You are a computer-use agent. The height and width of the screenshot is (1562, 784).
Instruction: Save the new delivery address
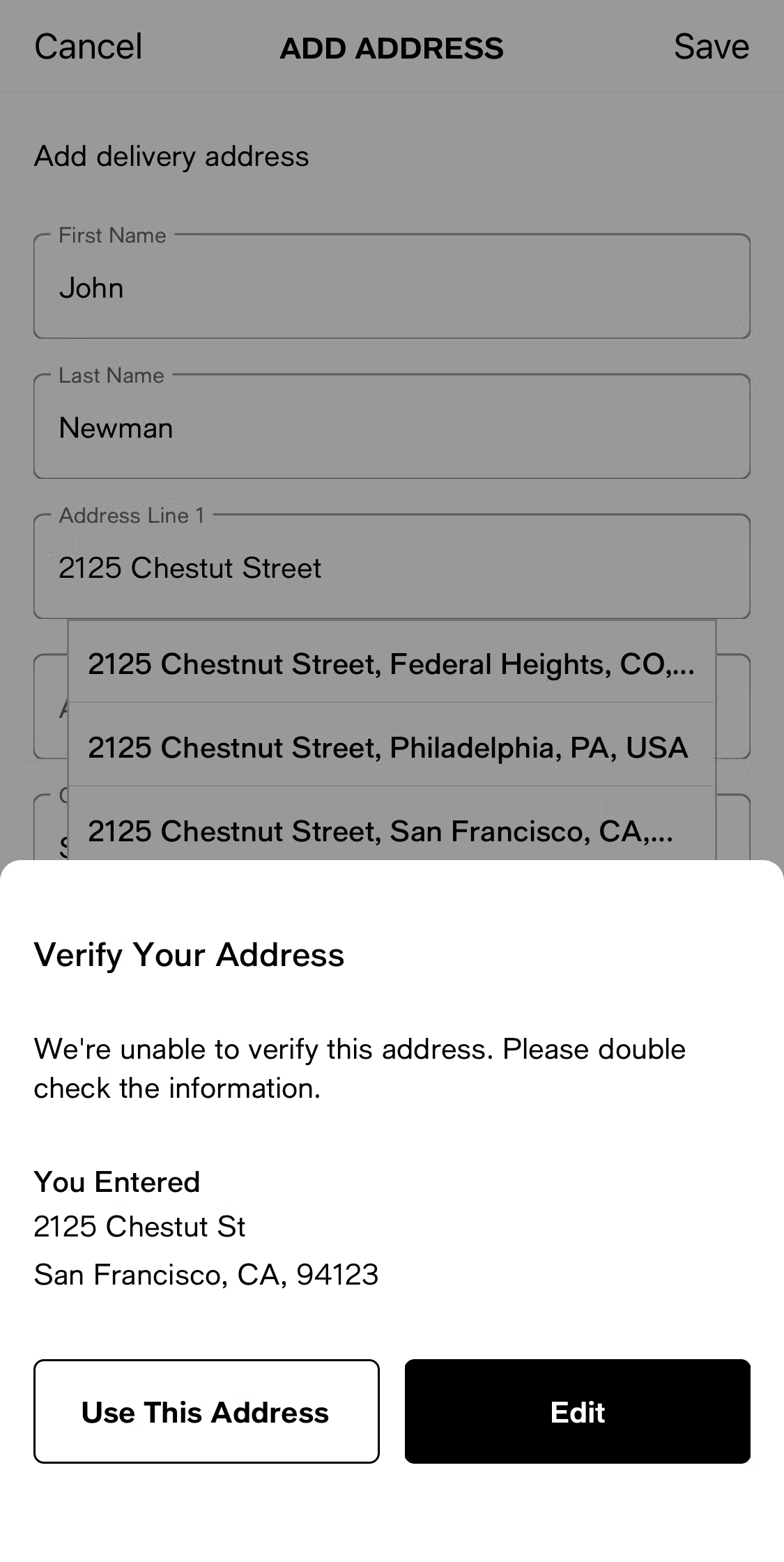click(x=711, y=46)
